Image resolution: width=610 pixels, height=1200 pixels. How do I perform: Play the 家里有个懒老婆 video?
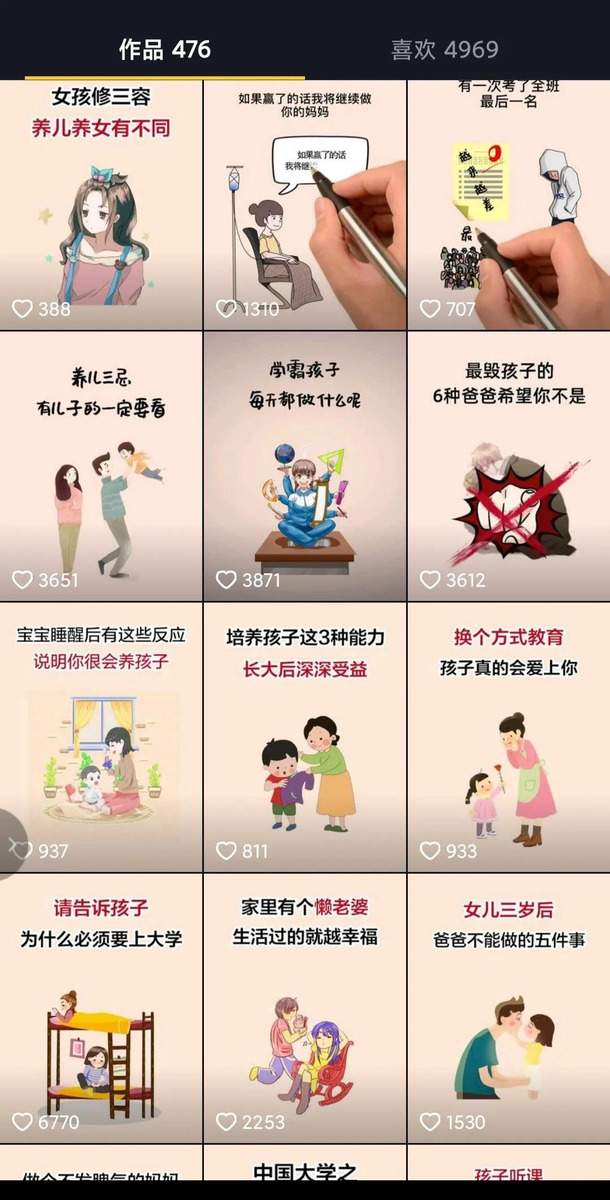point(305,1008)
